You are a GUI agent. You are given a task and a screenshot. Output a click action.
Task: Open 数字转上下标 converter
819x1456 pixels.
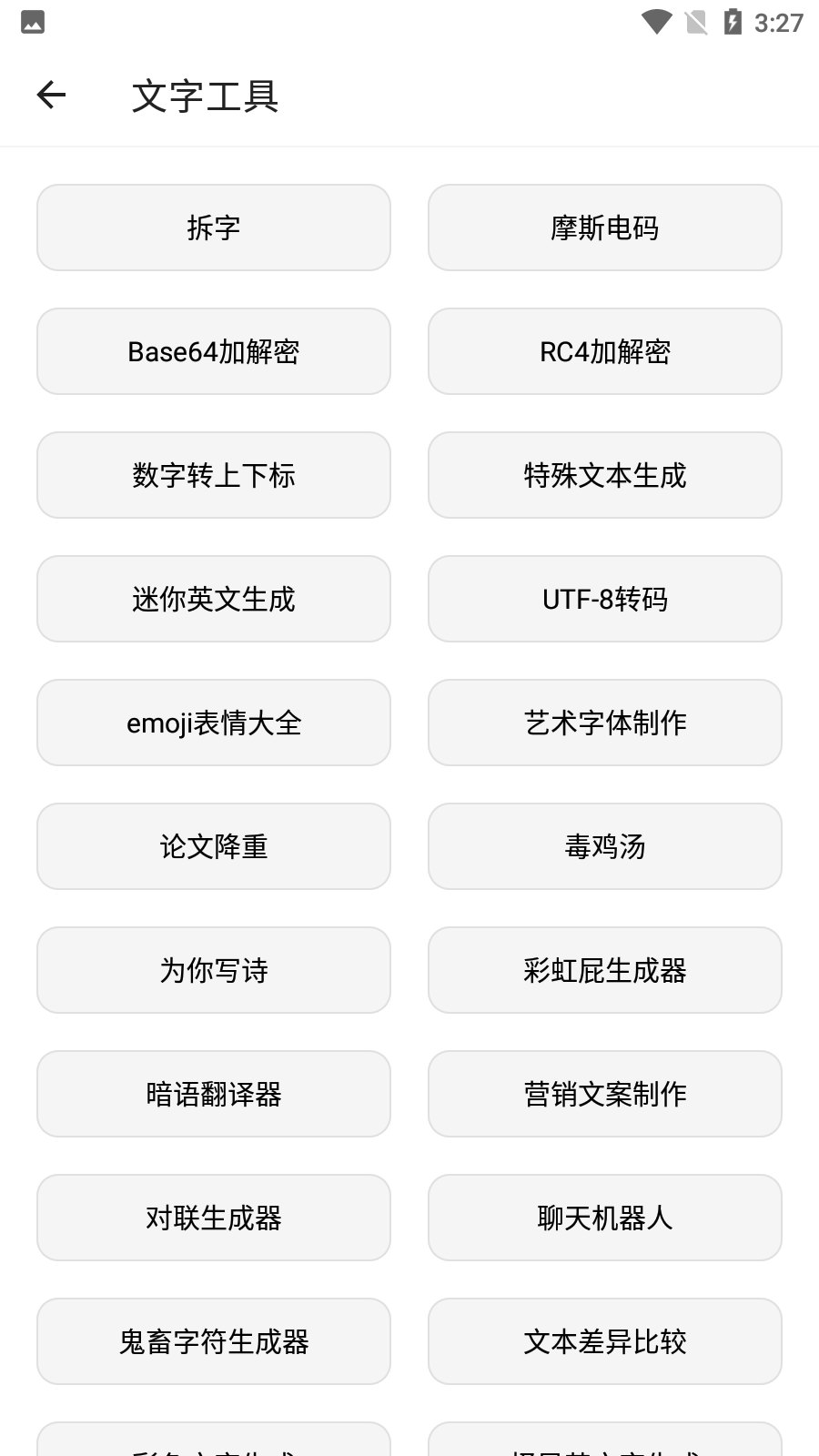tap(214, 475)
